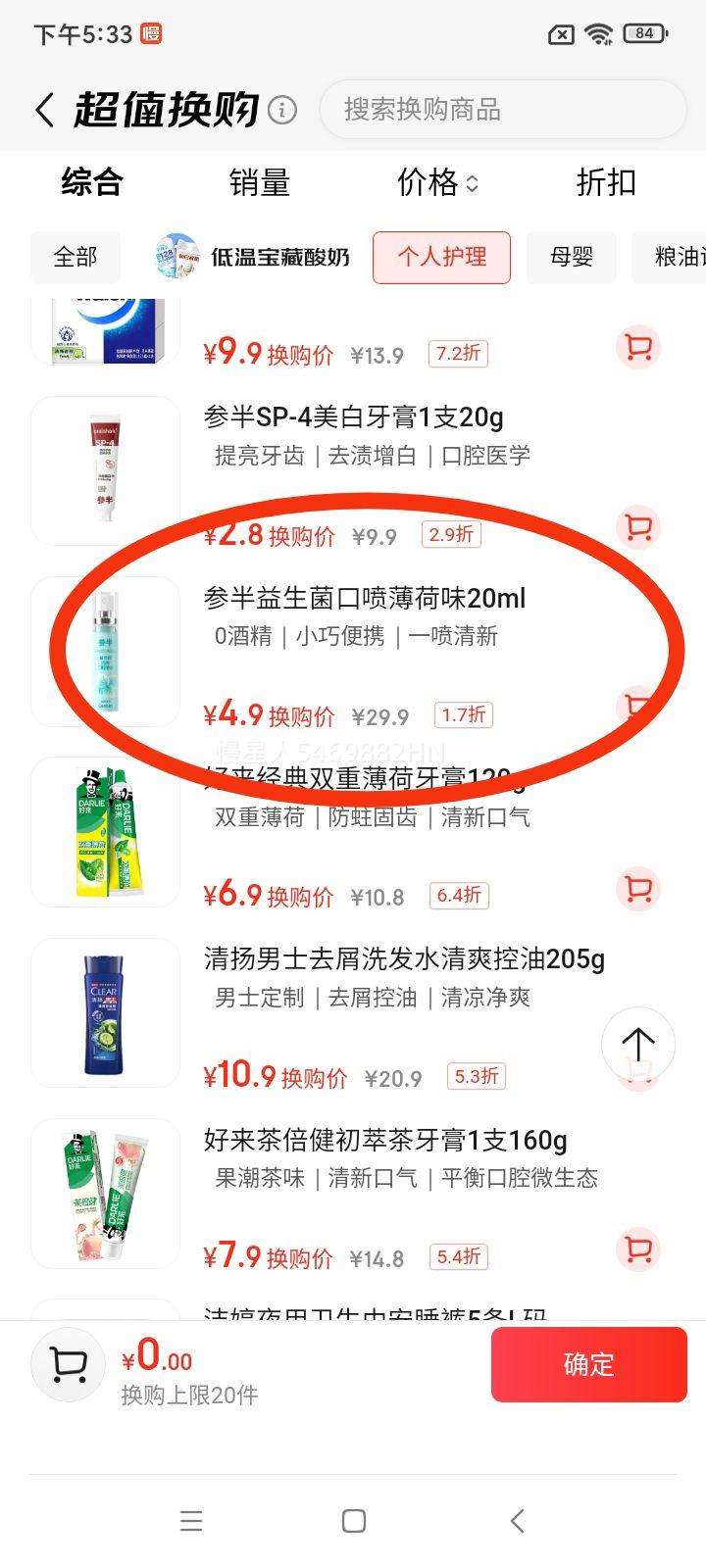Activate the 母婴 category filter

pyautogui.click(x=569, y=258)
